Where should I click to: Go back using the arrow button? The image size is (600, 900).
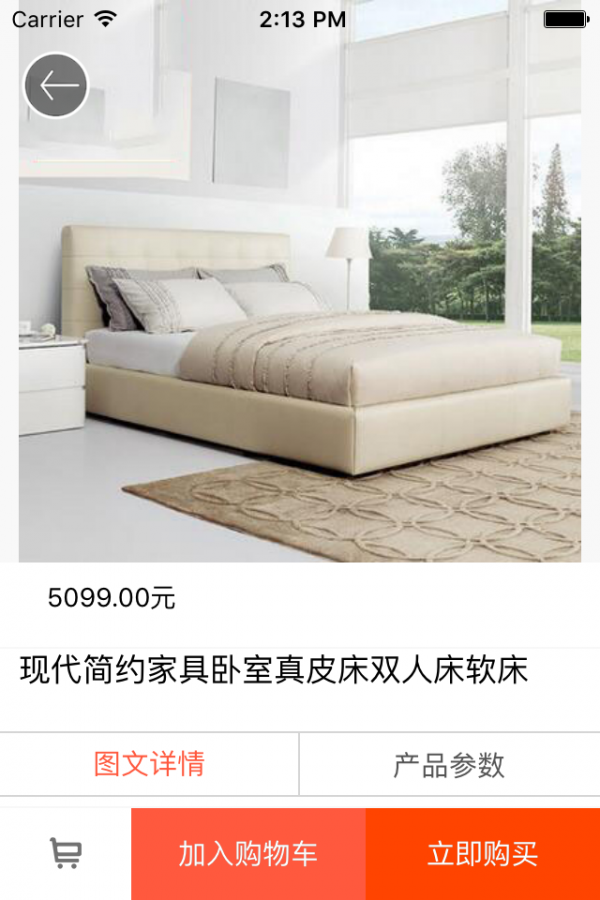57,86
